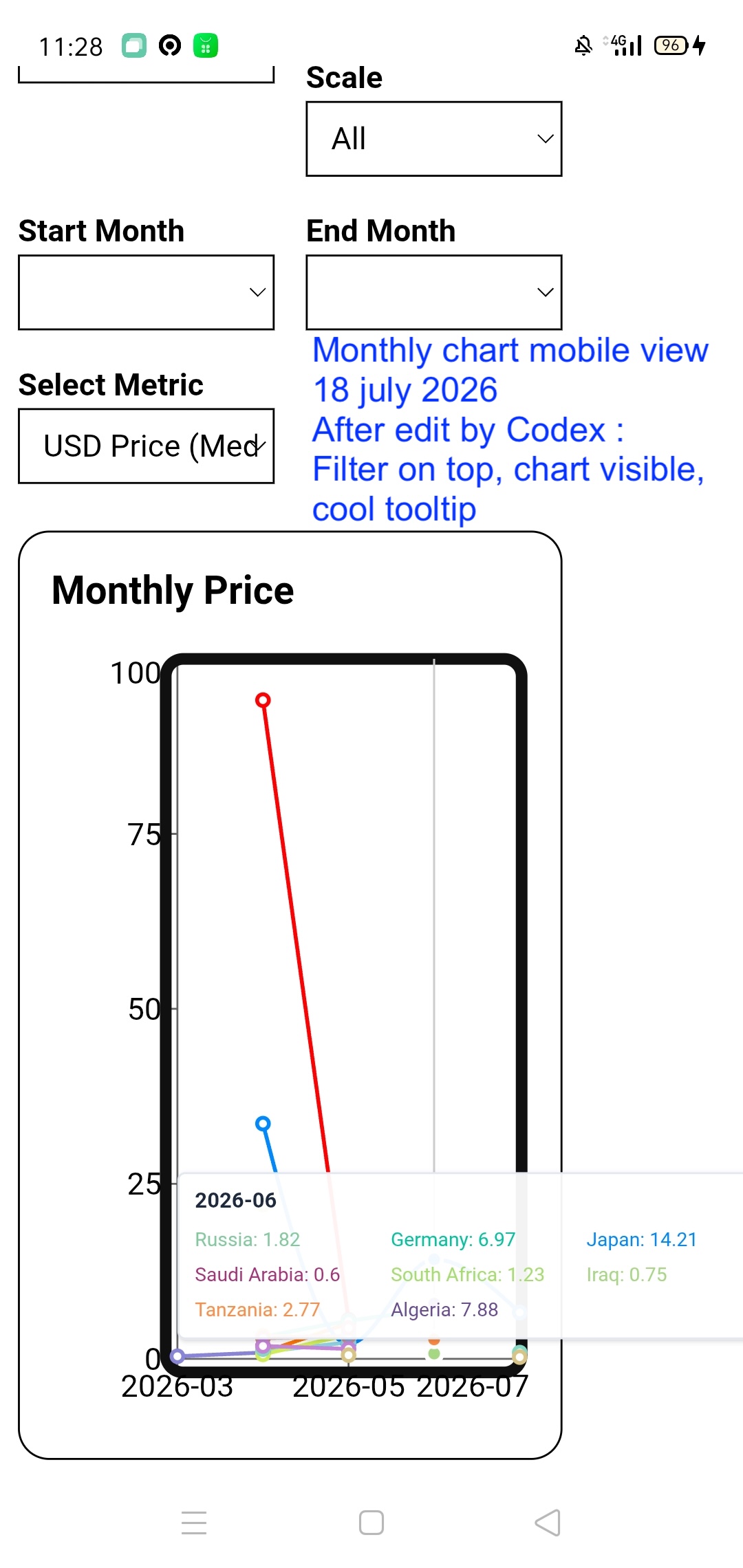Tap the system back button
743x1568 pixels.
[x=548, y=1523]
